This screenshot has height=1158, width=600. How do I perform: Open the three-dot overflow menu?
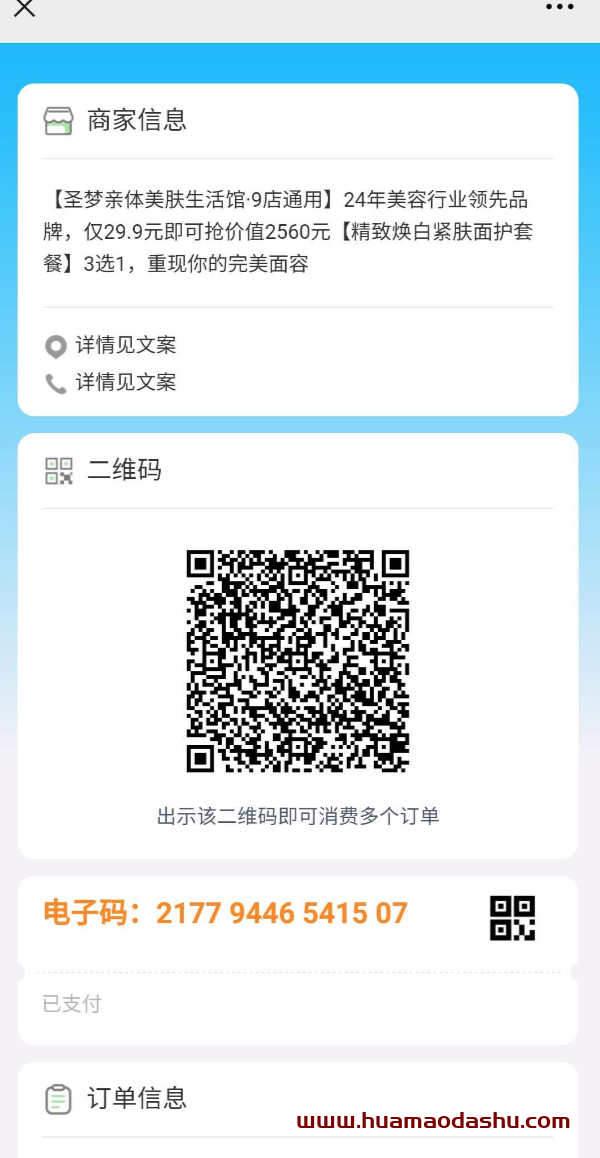(x=560, y=7)
